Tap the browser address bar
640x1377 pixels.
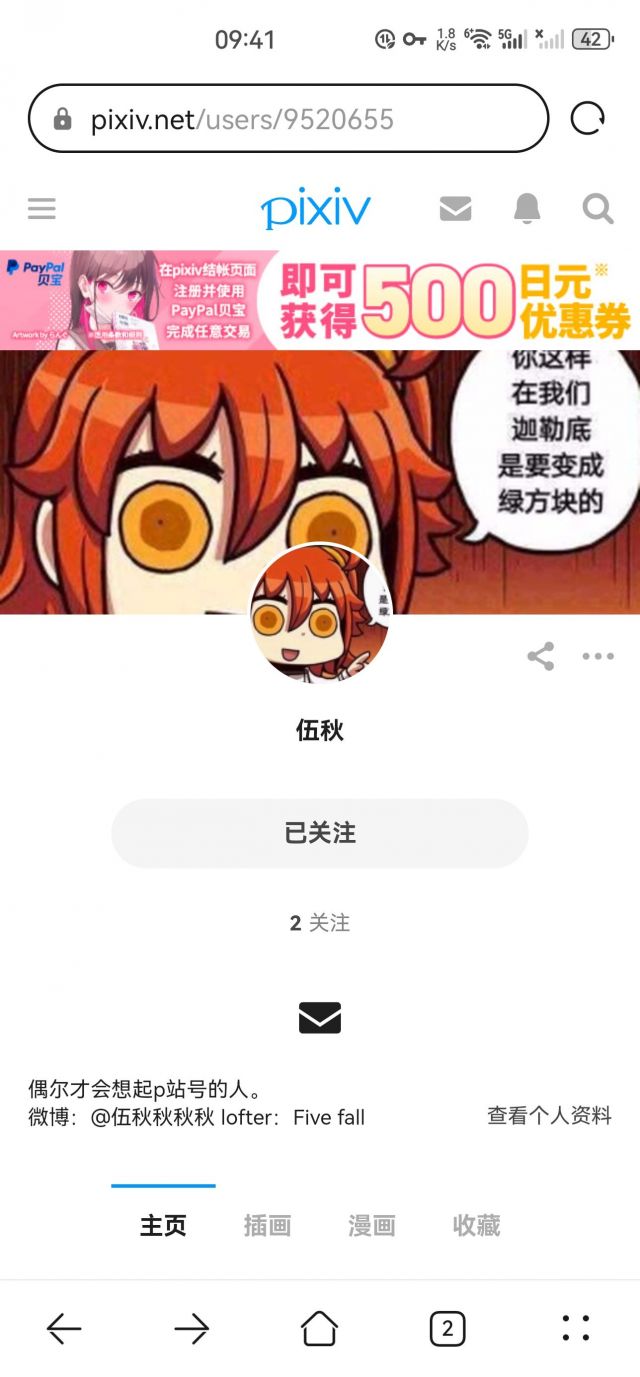coord(288,119)
